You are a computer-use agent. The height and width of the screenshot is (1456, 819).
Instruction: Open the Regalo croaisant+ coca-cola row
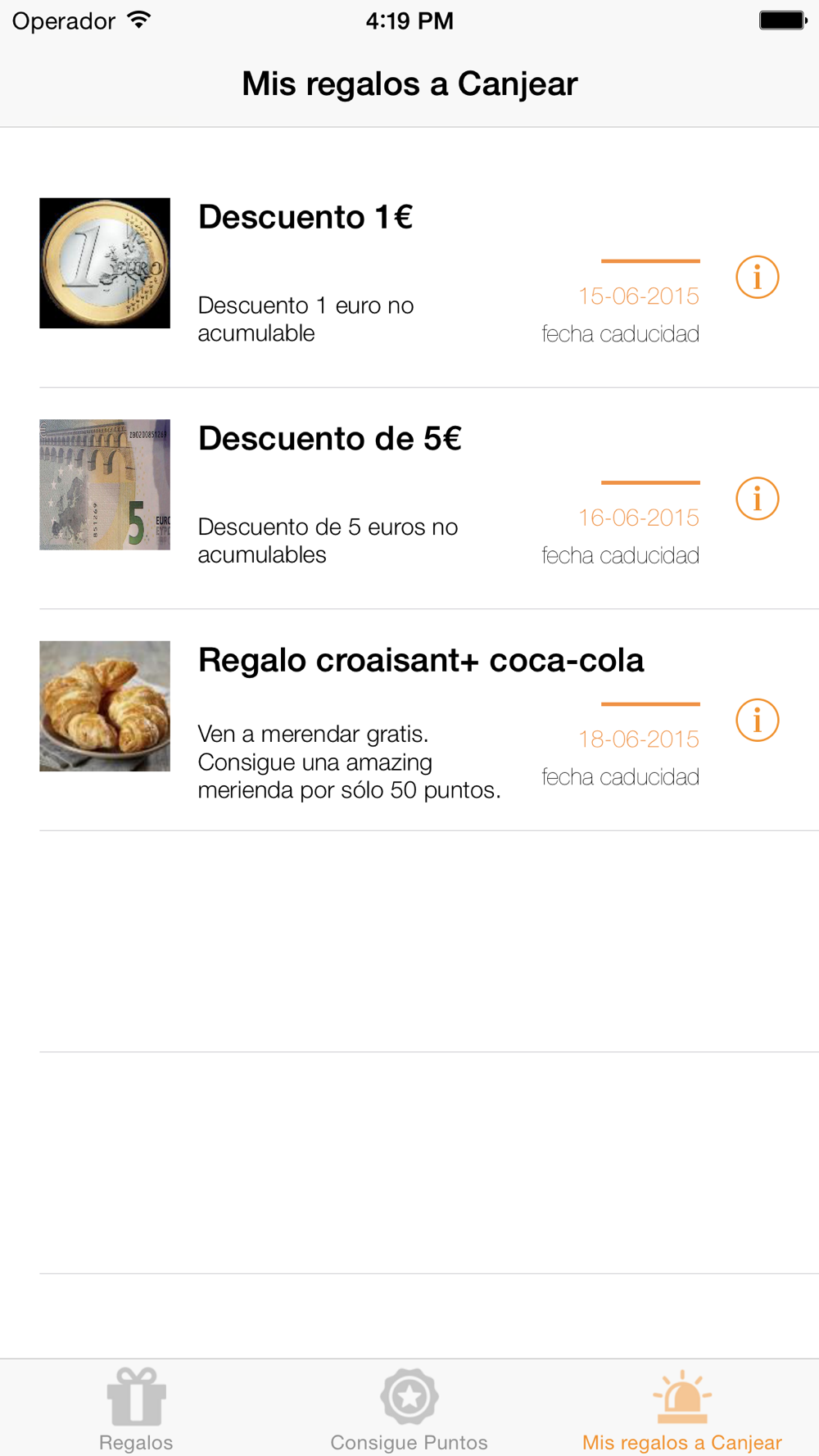(409, 721)
